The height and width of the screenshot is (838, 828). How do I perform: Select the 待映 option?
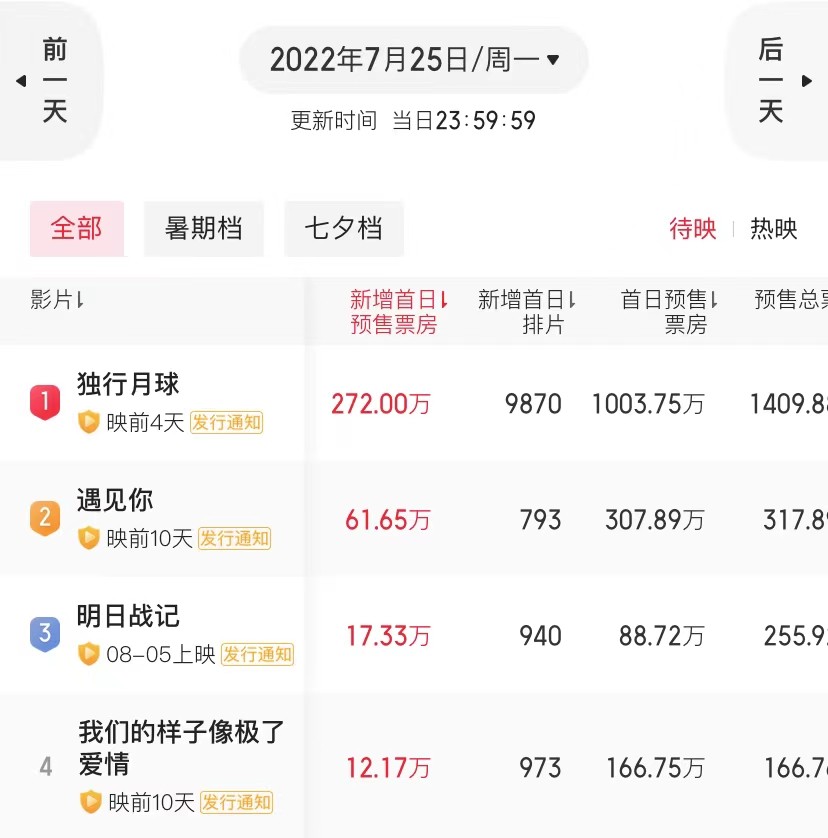pos(693,229)
